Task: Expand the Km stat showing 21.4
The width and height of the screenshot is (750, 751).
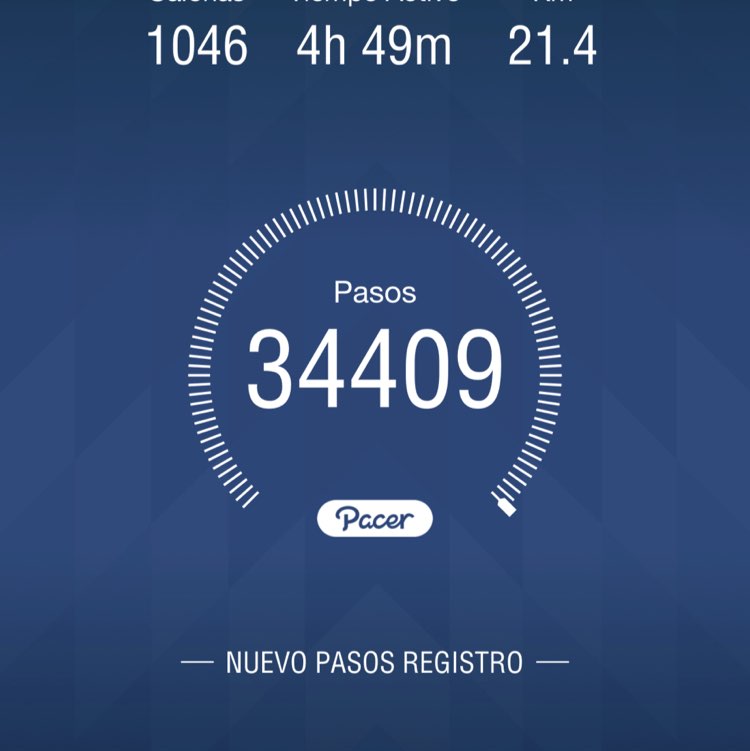Action: [554, 44]
